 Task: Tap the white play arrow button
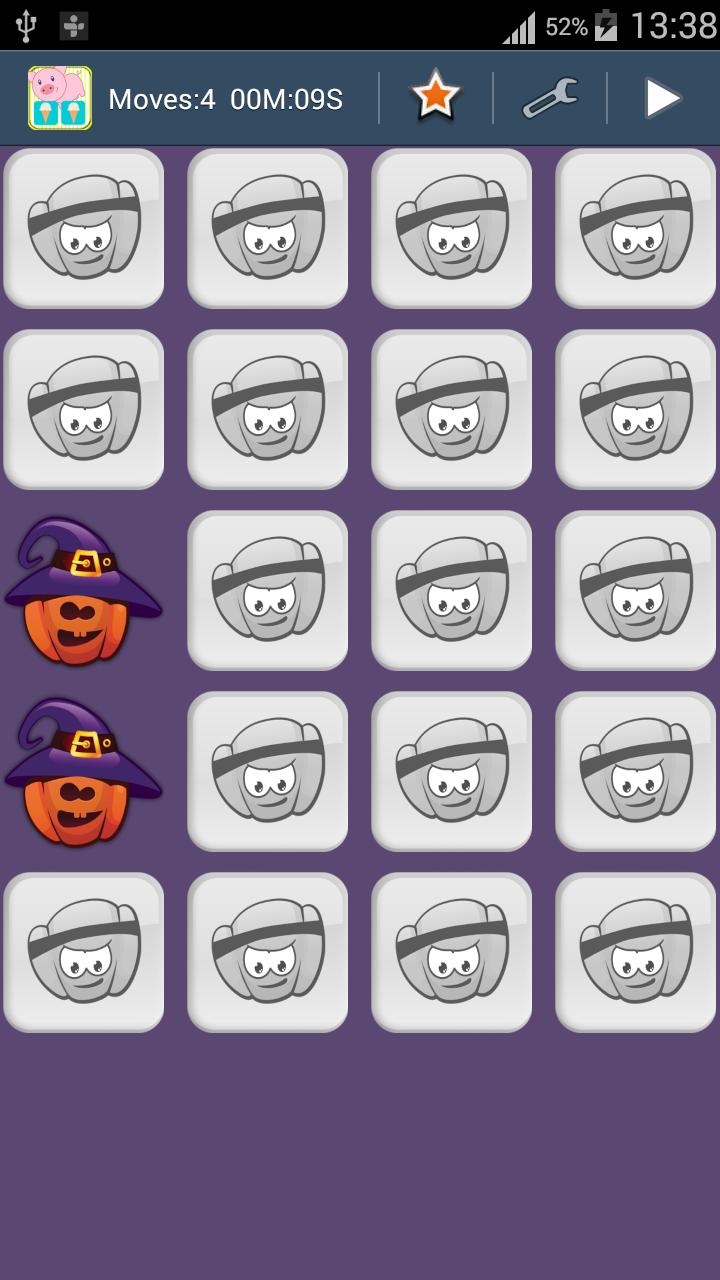coord(661,98)
